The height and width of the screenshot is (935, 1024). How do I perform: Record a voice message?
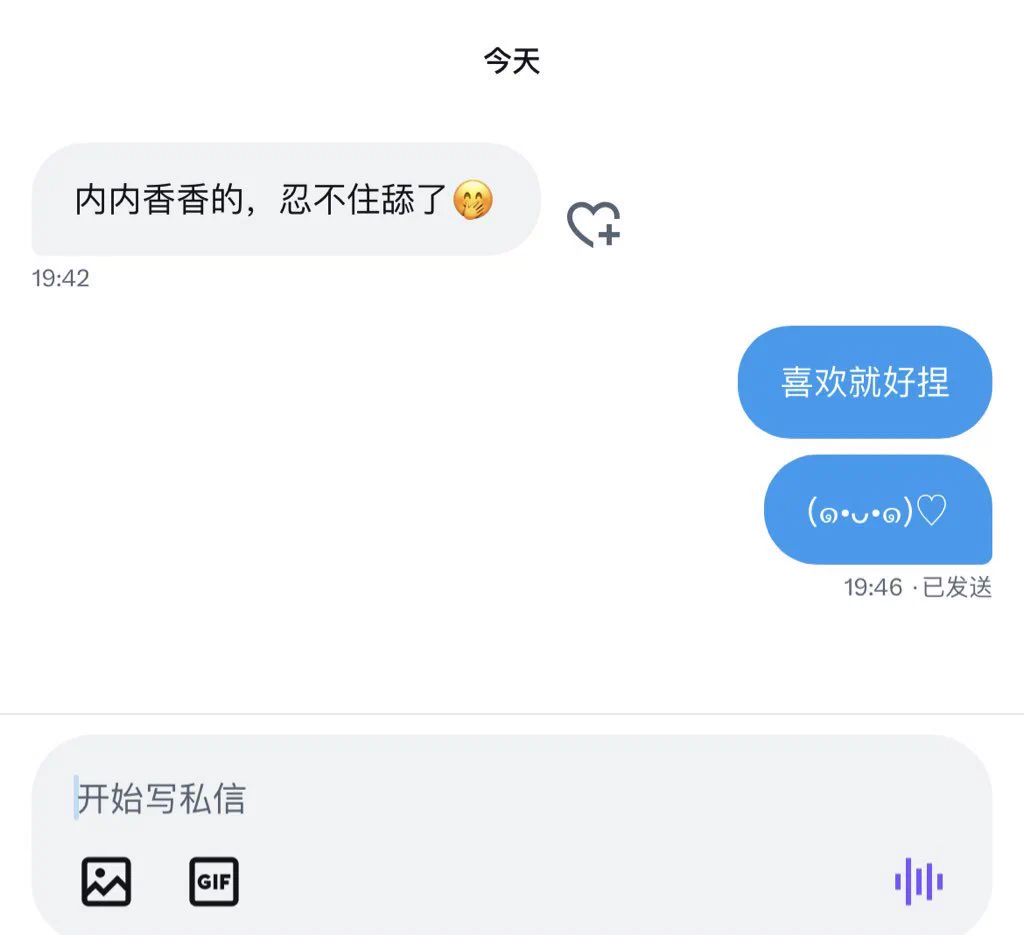(x=918, y=882)
